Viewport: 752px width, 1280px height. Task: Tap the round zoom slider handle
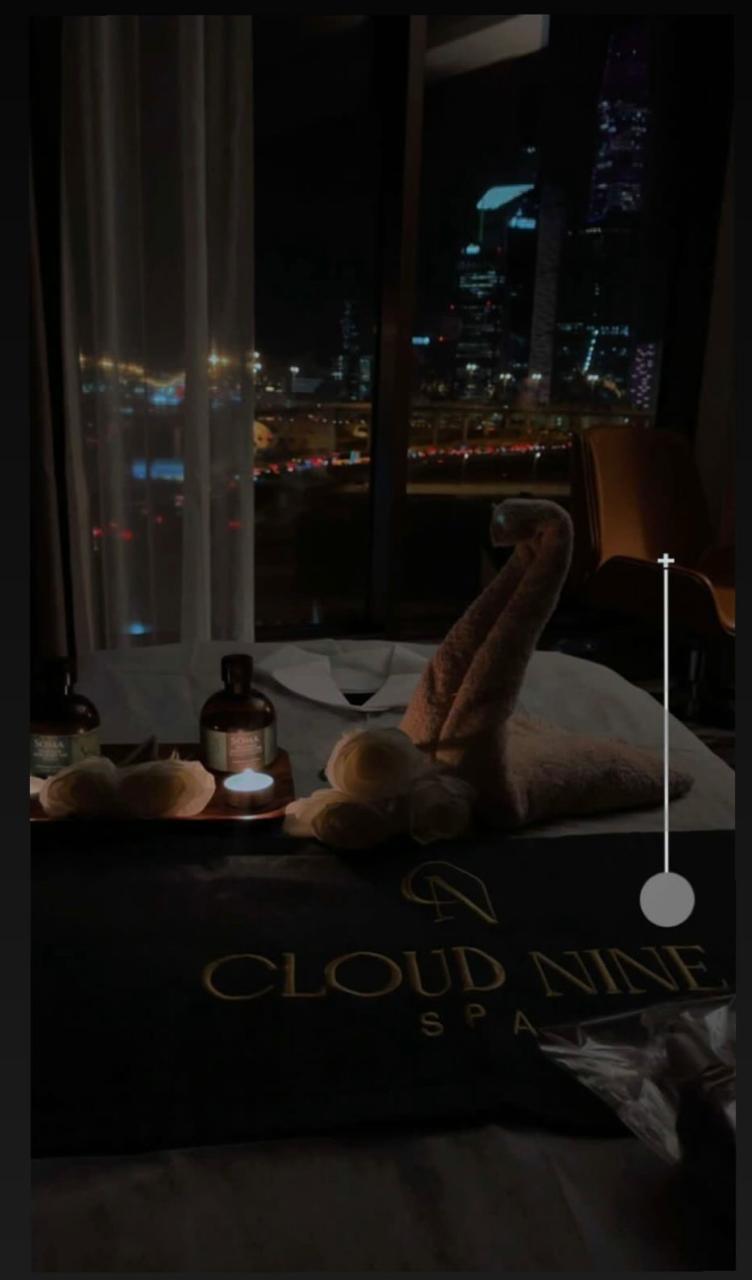pyautogui.click(x=667, y=899)
